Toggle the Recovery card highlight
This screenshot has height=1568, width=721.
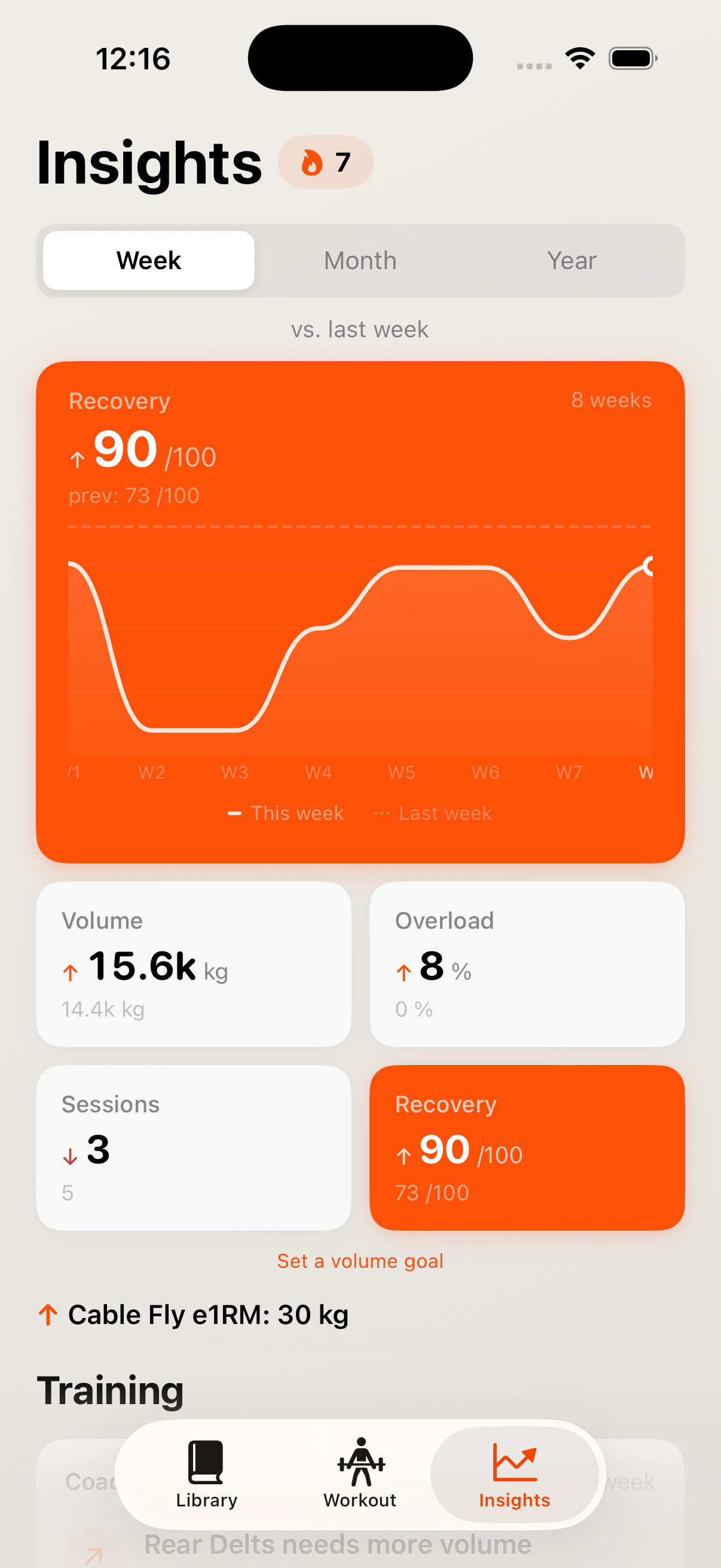[x=526, y=1148]
